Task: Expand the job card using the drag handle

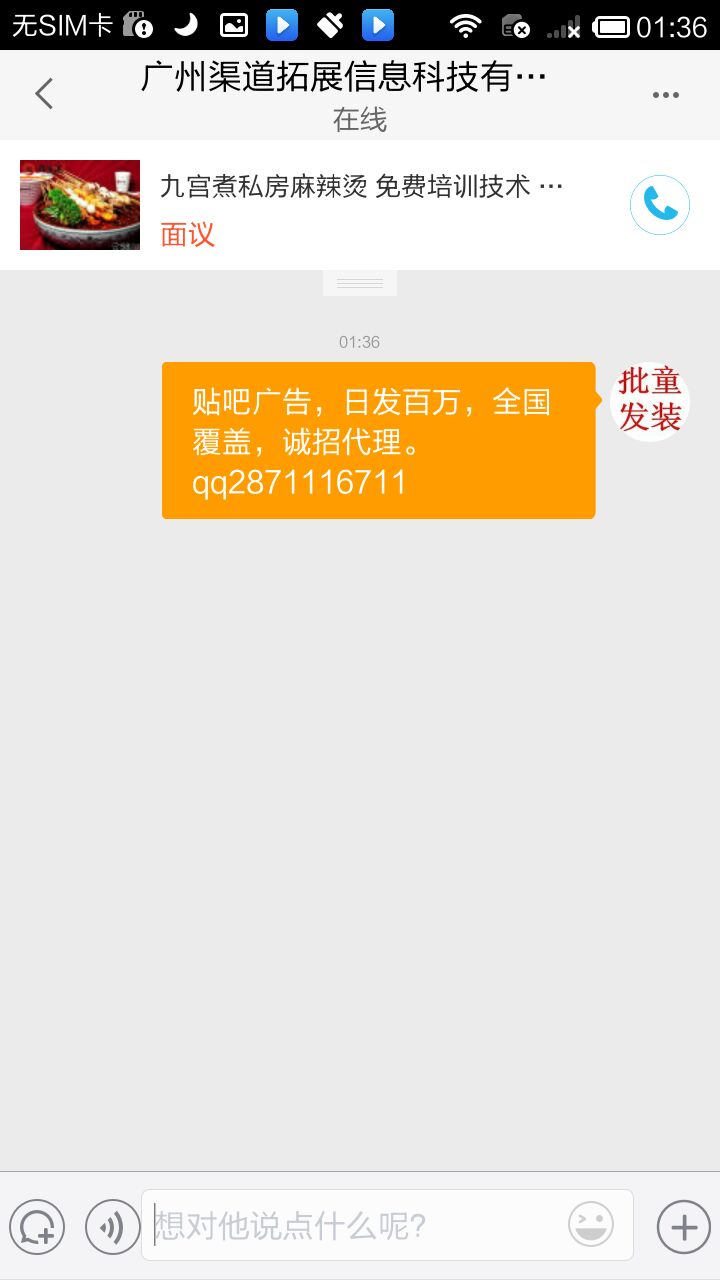Action: point(359,280)
